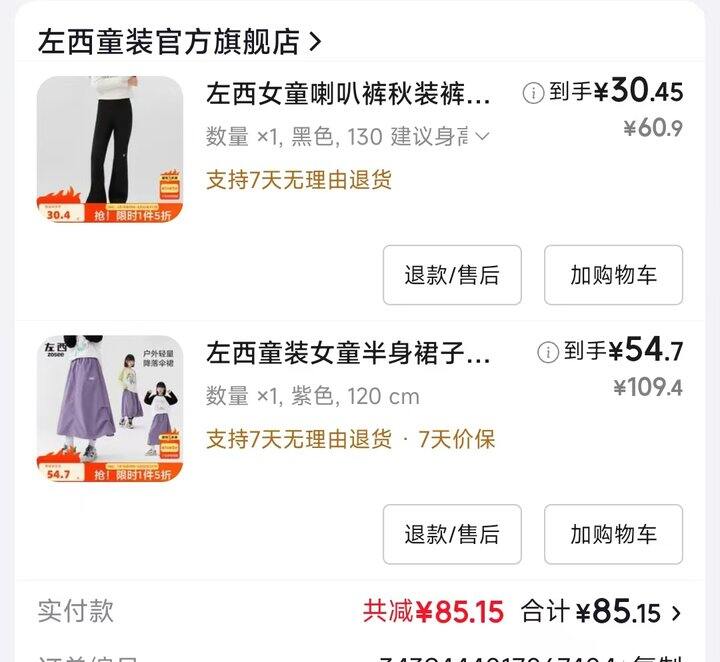Viewport: 720px width, 662px height.
Task: Open the purple skirt product image
Action: pyautogui.click(x=110, y=409)
